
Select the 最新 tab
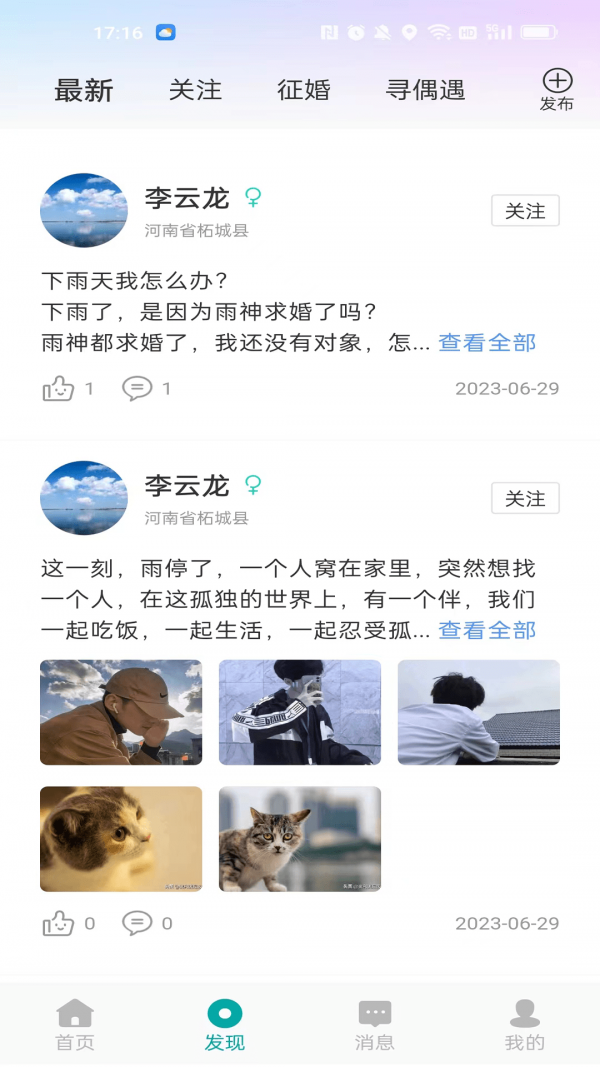tap(84, 90)
